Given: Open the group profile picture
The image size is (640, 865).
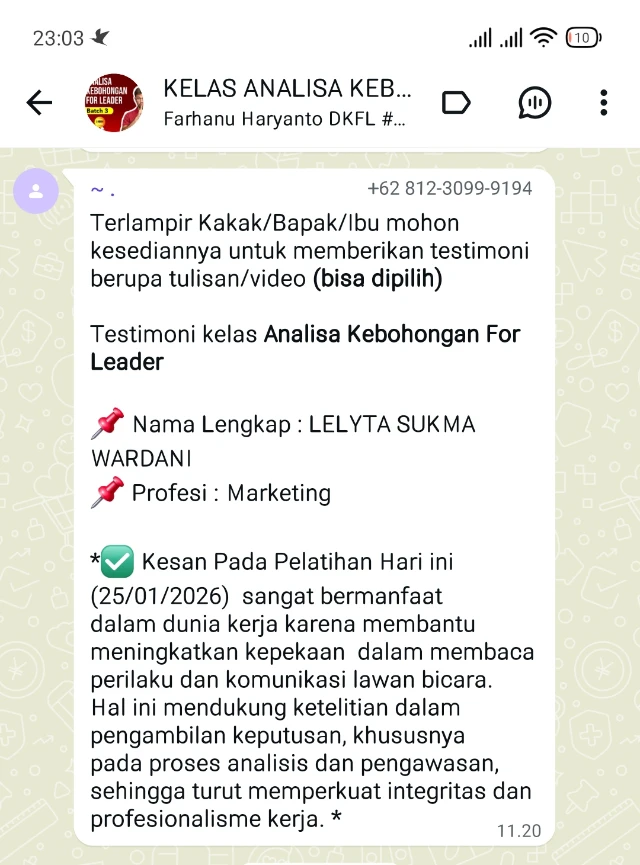Looking at the screenshot, I should (114, 102).
